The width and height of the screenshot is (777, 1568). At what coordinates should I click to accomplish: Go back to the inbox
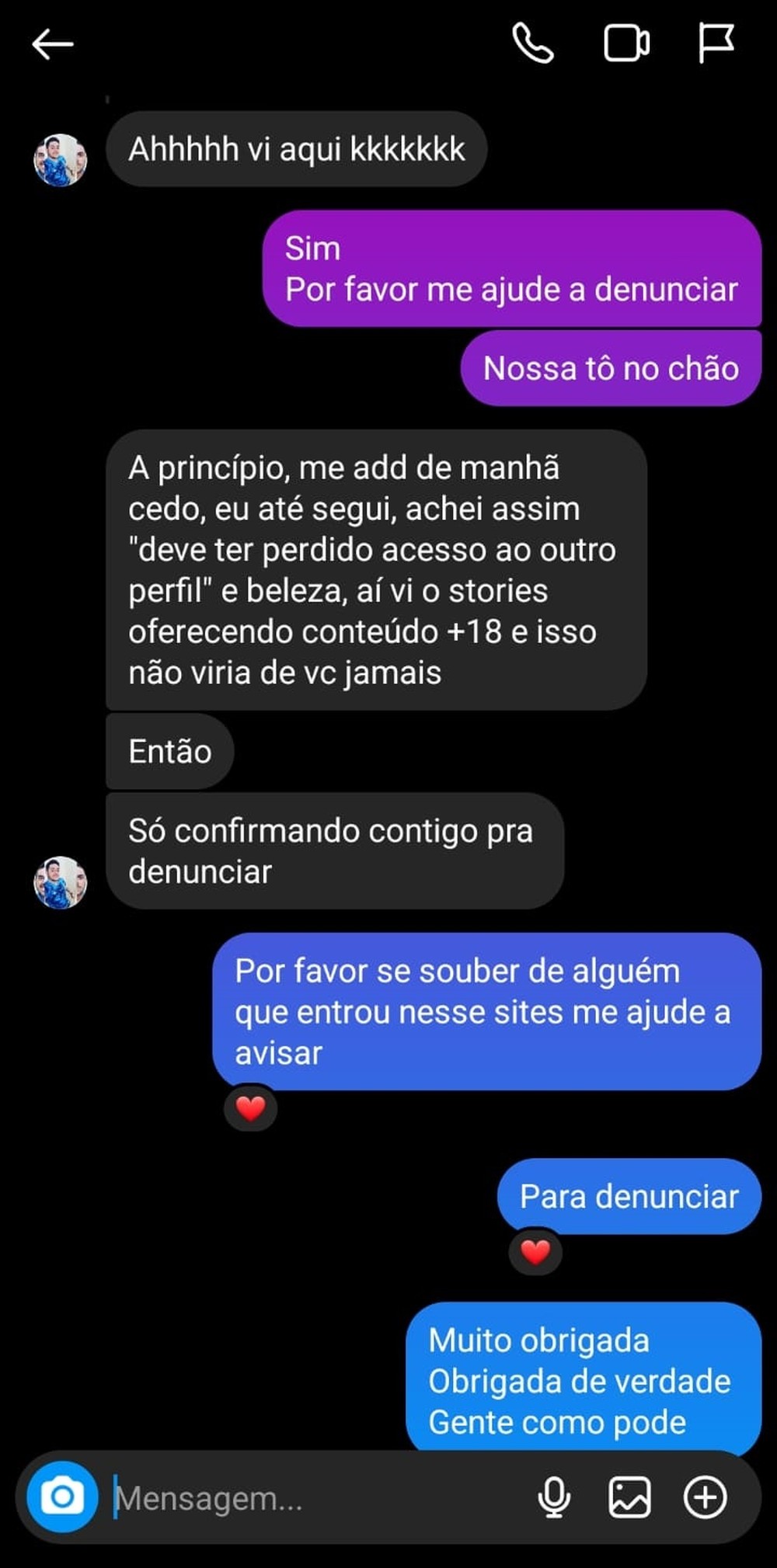pyautogui.click(x=53, y=44)
